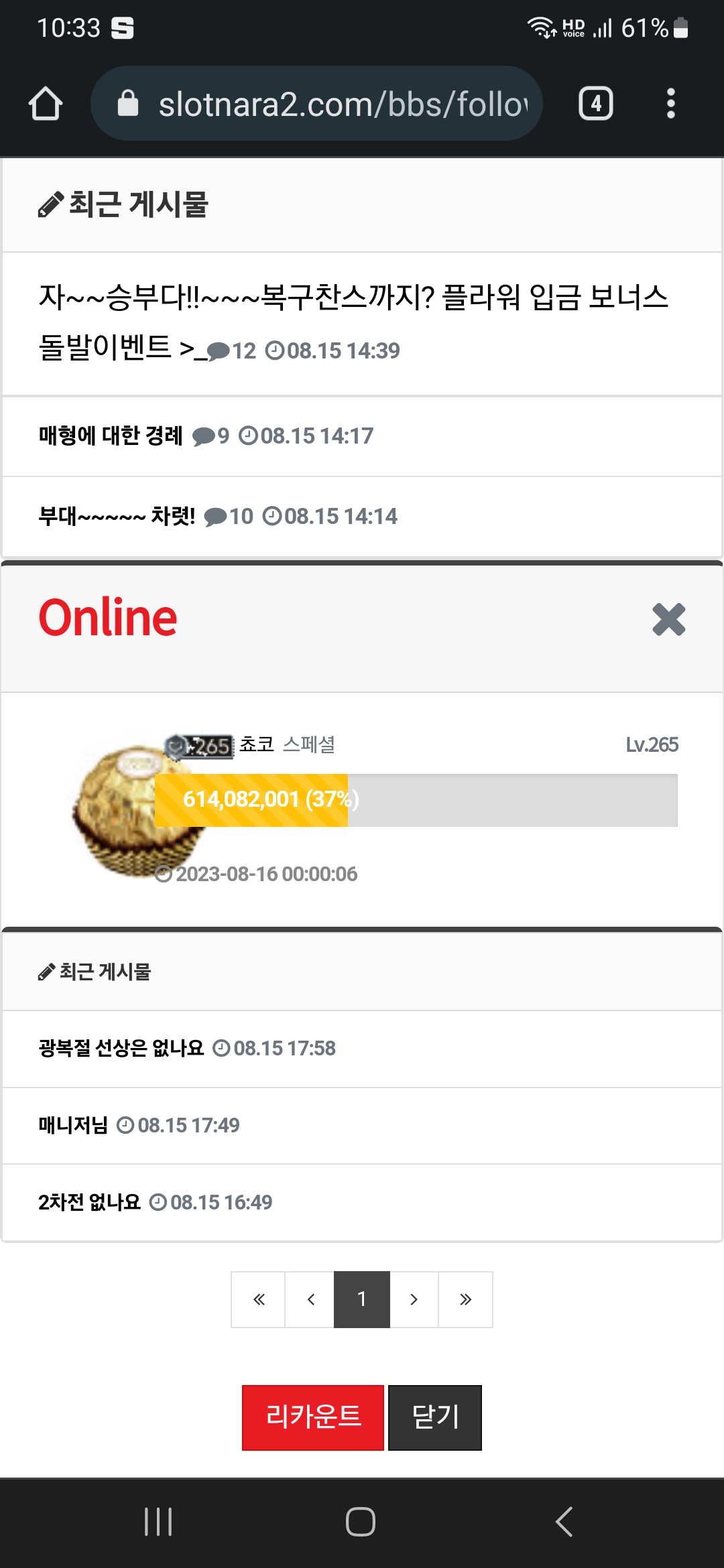Image resolution: width=724 pixels, height=1568 pixels.
Task: Open the browser overflow menu
Action: 670,103
